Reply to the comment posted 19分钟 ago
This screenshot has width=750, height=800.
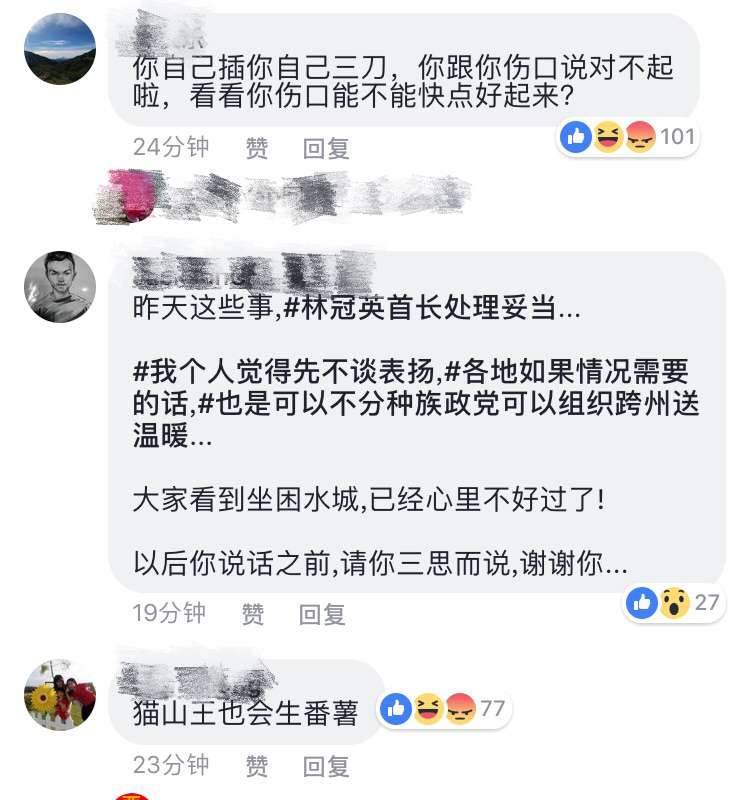coord(322,613)
